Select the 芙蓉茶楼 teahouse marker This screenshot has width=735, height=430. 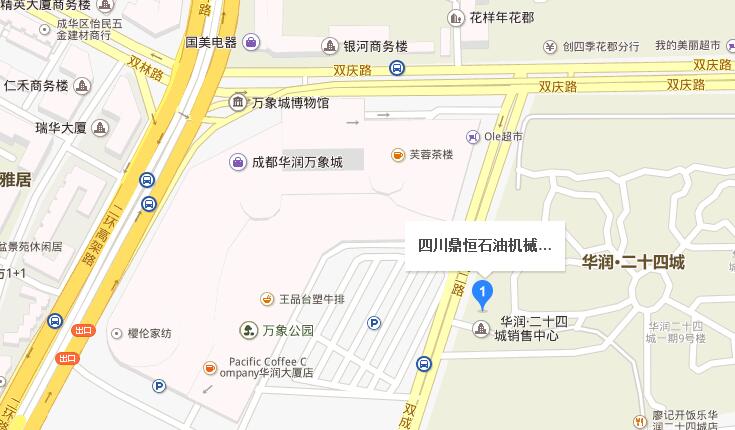pos(397,155)
